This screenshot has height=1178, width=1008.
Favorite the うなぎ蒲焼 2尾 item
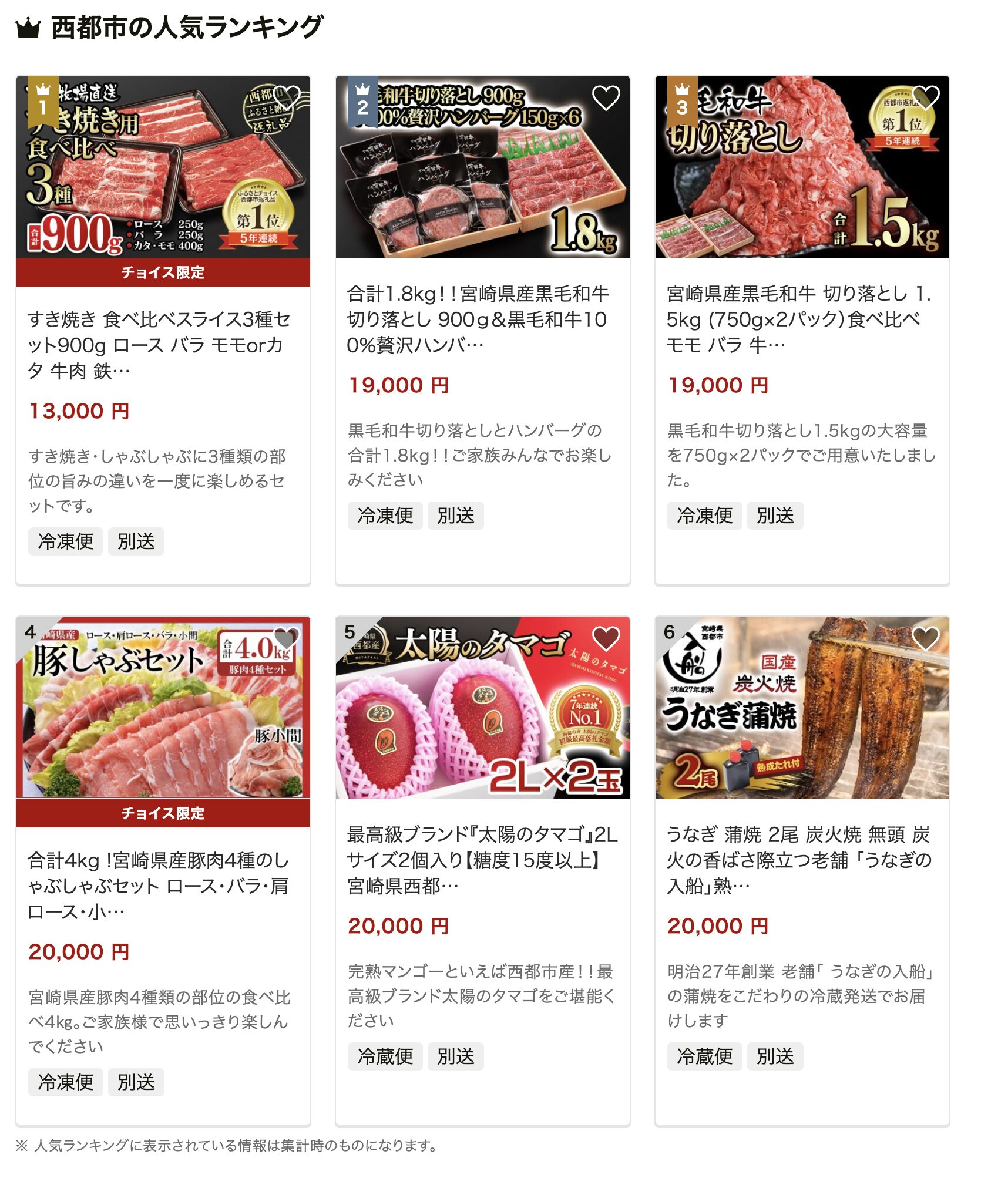[x=925, y=639]
